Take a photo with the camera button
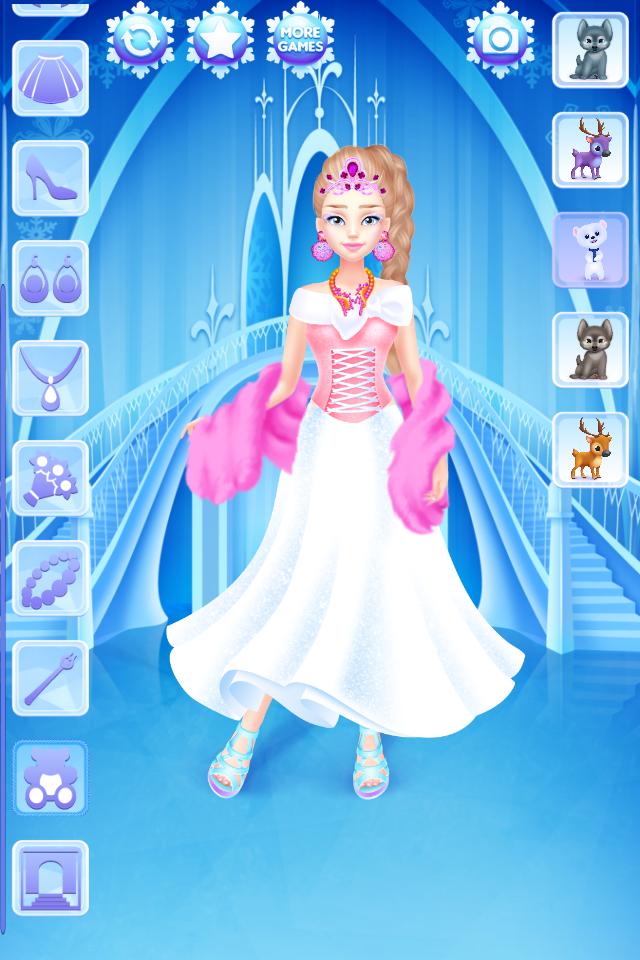The height and width of the screenshot is (960, 640). pos(500,40)
